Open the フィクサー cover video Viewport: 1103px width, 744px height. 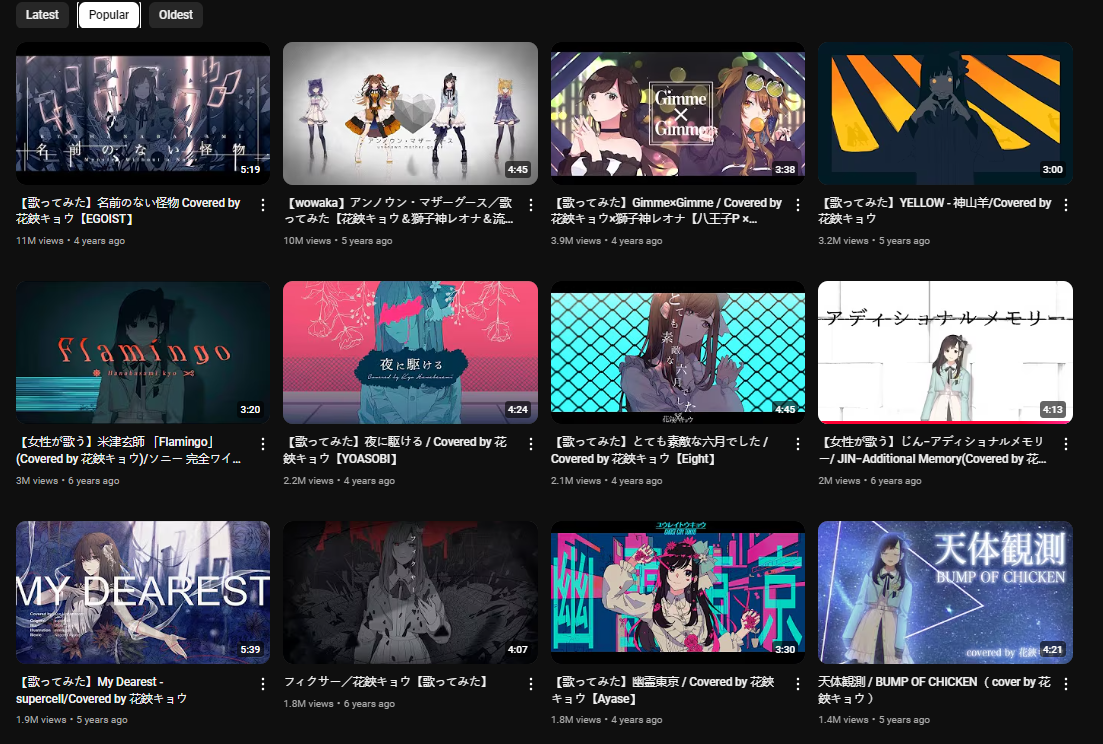[410, 592]
